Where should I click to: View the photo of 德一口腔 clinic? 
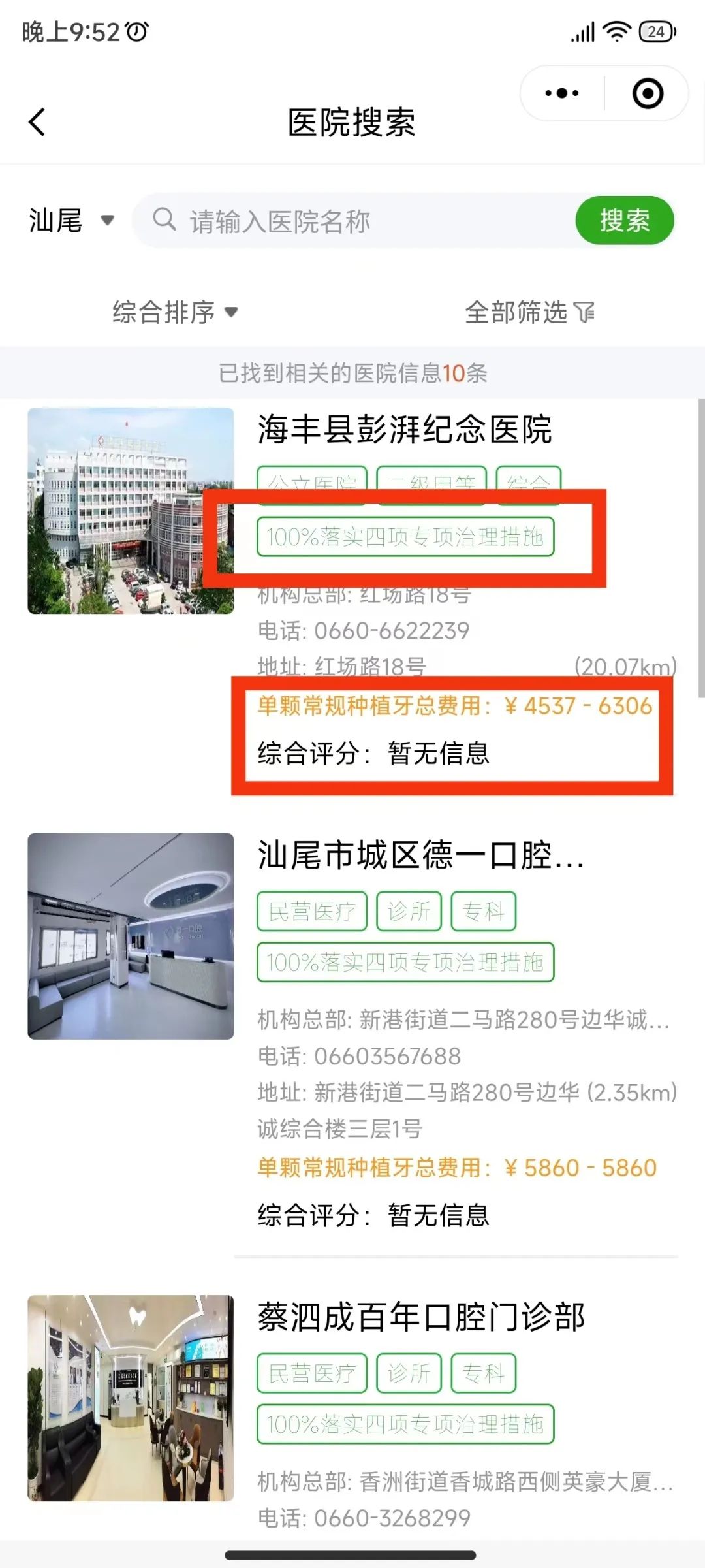click(131, 936)
